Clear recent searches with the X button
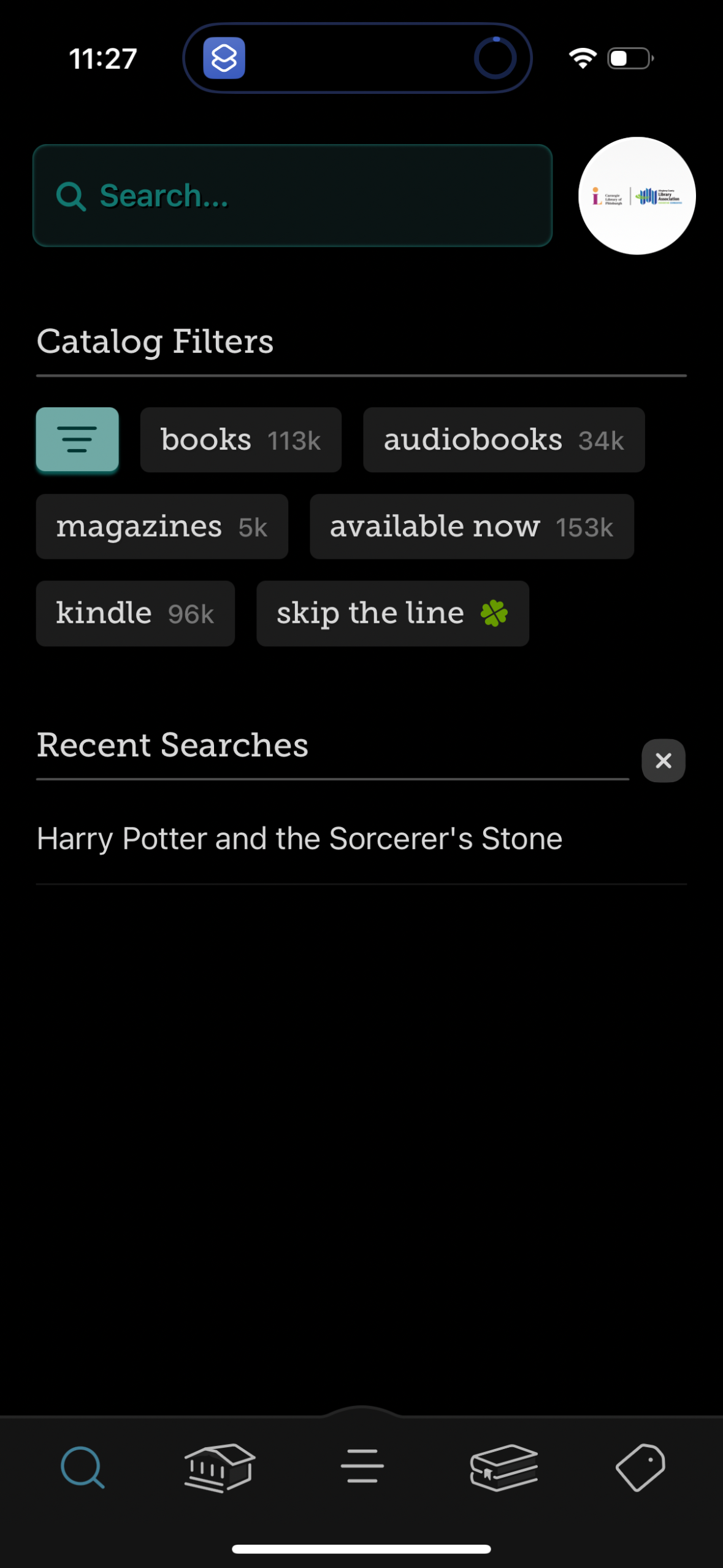Image resolution: width=723 pixels, height=1568 pixels. [x=663, y=761]
